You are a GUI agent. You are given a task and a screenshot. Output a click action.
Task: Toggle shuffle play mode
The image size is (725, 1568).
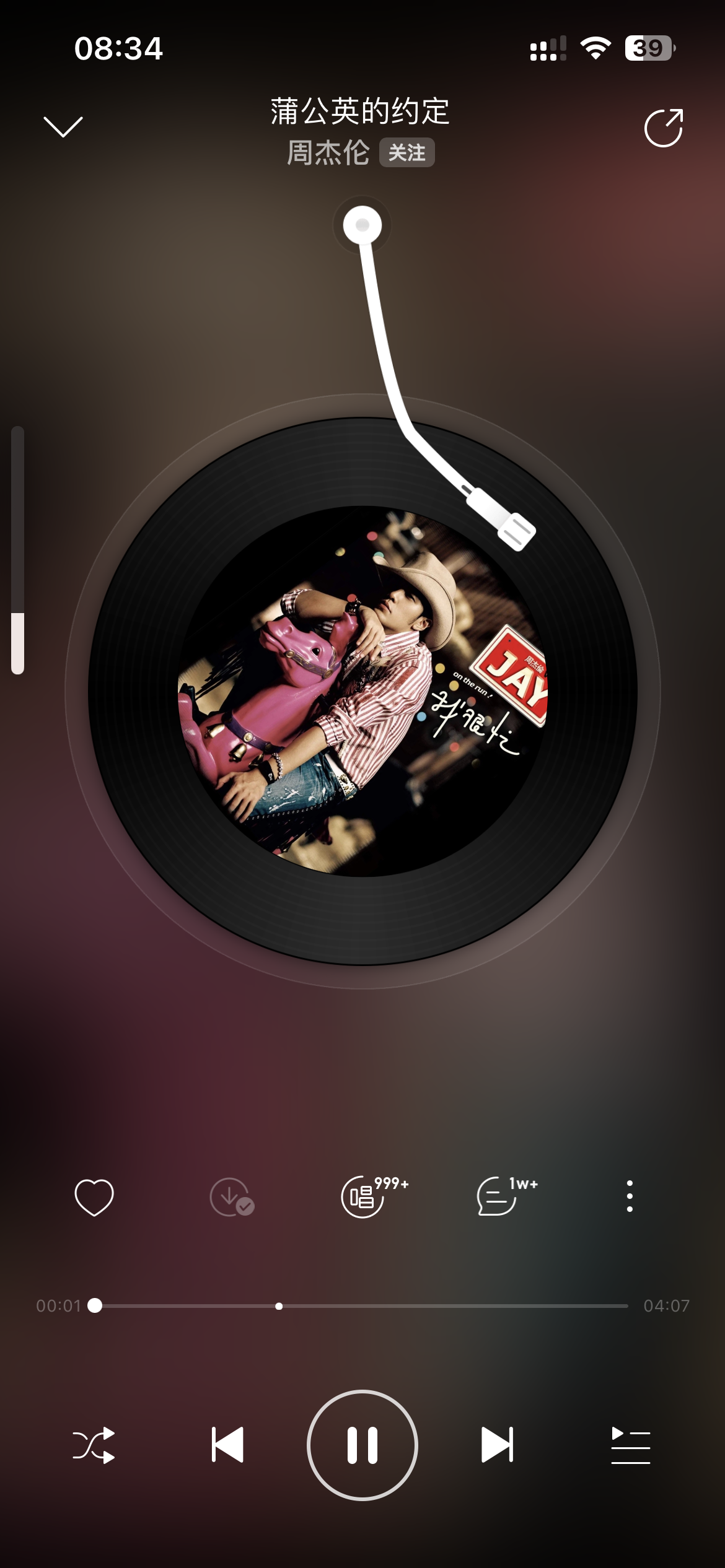coord(94,1445)
